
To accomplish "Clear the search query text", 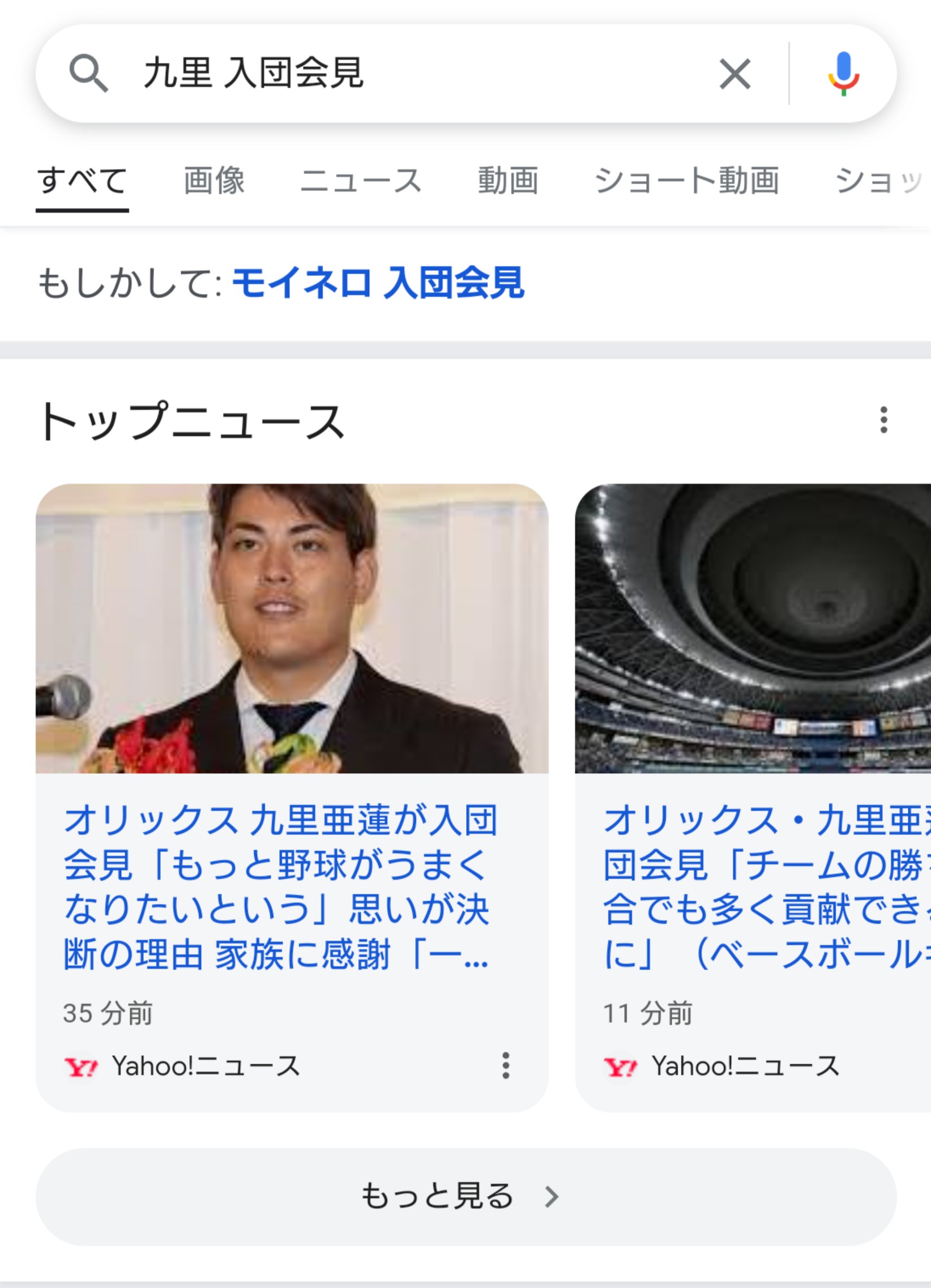I will coord(734,74).
